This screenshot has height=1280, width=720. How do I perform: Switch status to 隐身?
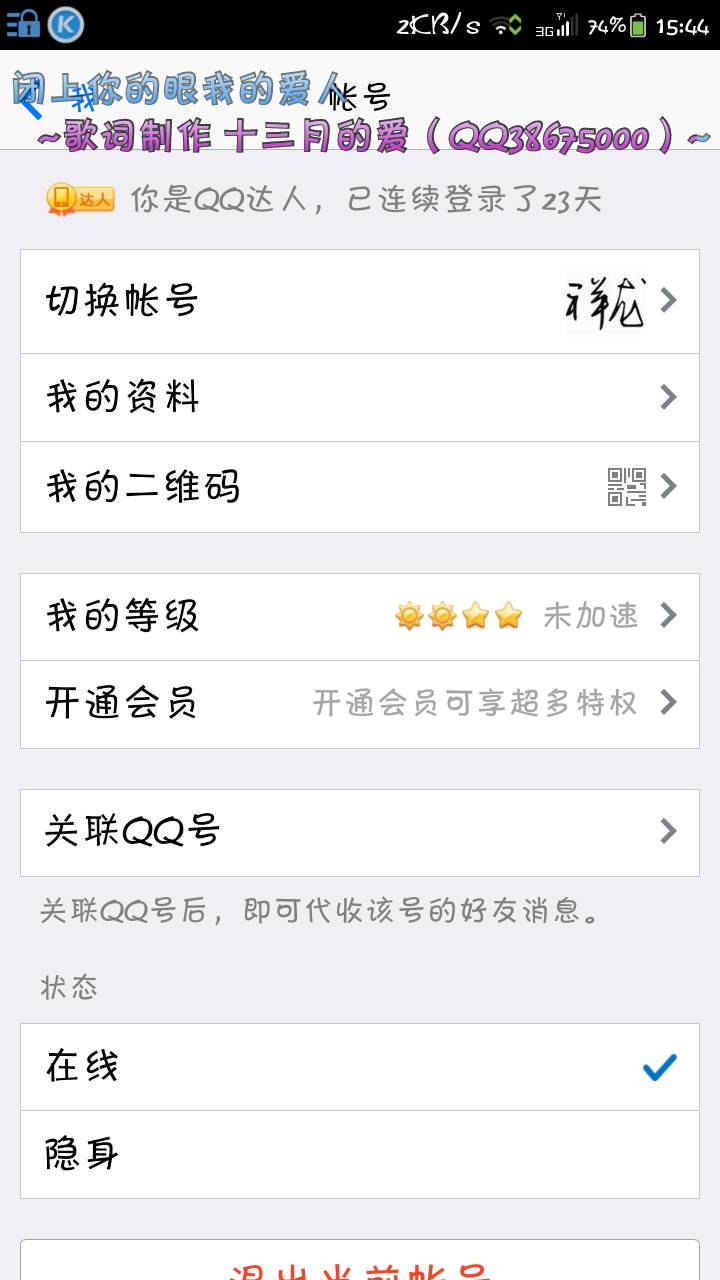[x=200, y=1153]
